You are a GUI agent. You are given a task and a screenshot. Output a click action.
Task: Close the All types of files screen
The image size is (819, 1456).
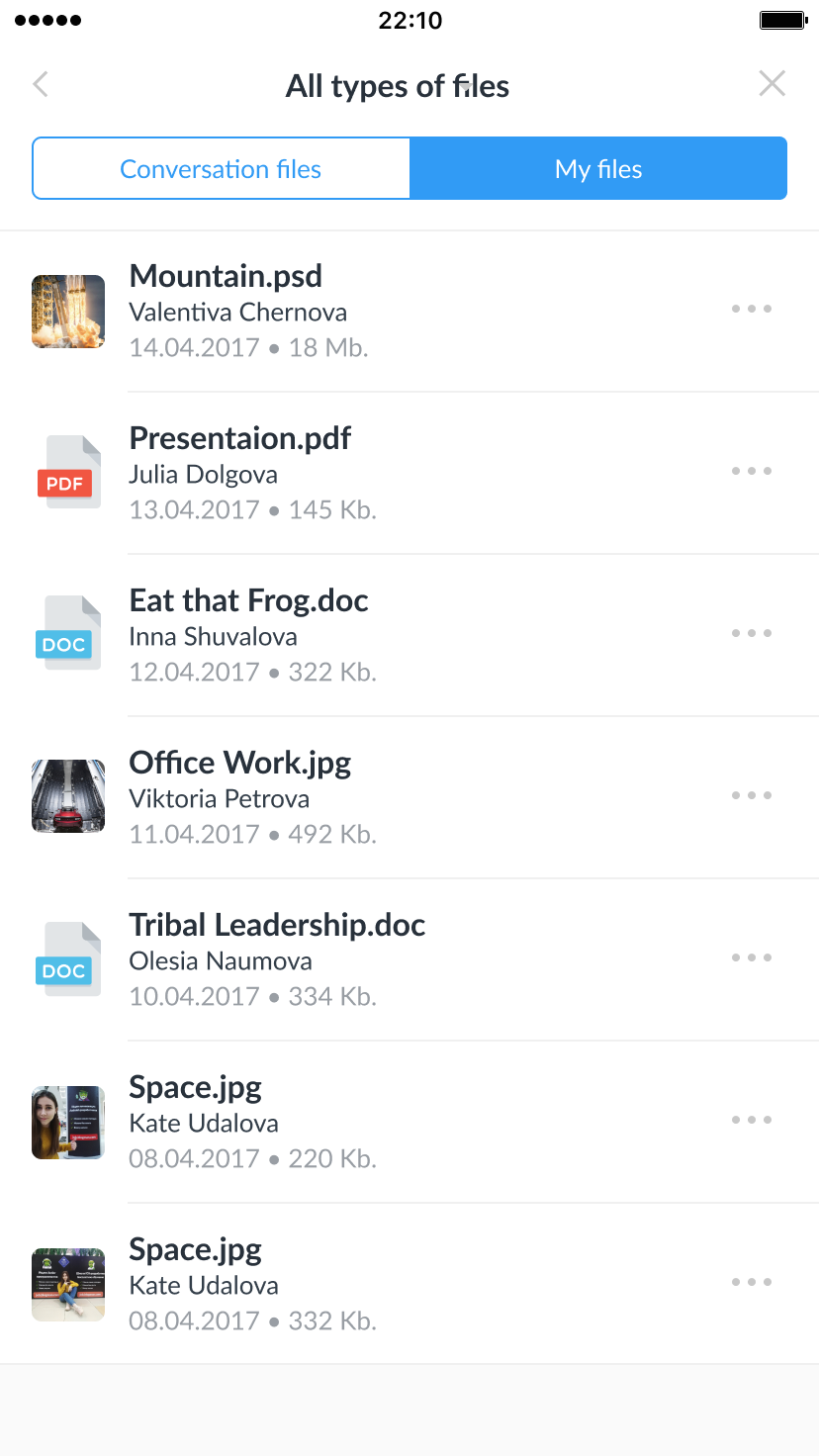(x=773, y=84)
